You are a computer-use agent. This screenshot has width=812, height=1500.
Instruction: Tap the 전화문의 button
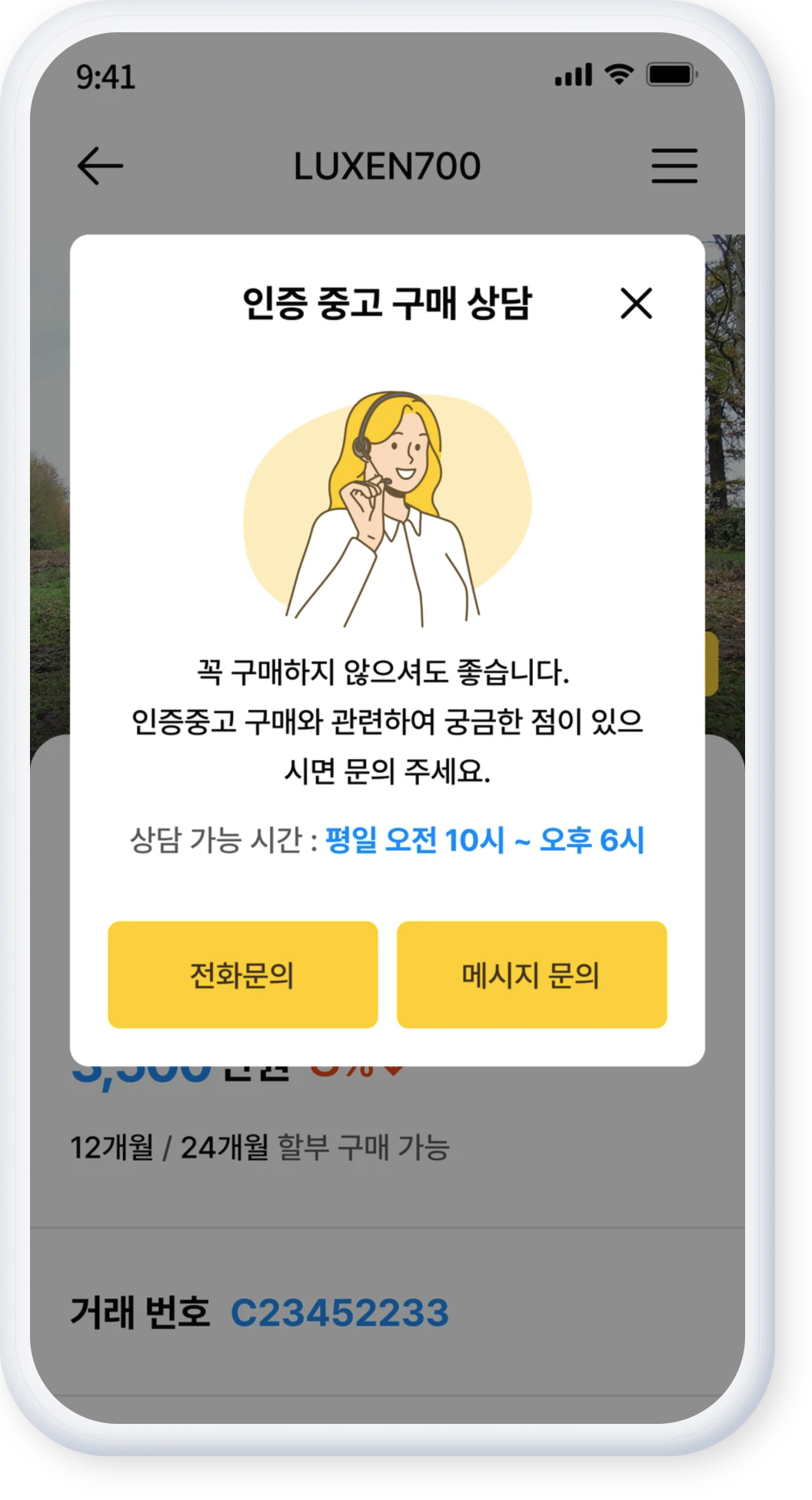(242, 975)
